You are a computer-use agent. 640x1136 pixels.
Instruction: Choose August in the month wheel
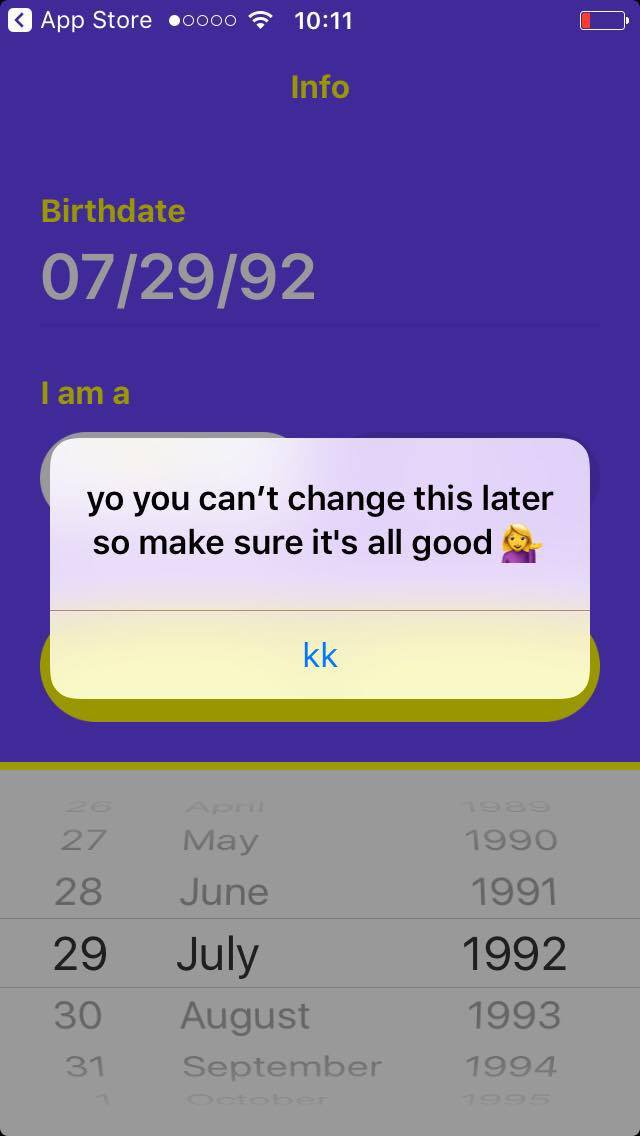point(245,1016)
